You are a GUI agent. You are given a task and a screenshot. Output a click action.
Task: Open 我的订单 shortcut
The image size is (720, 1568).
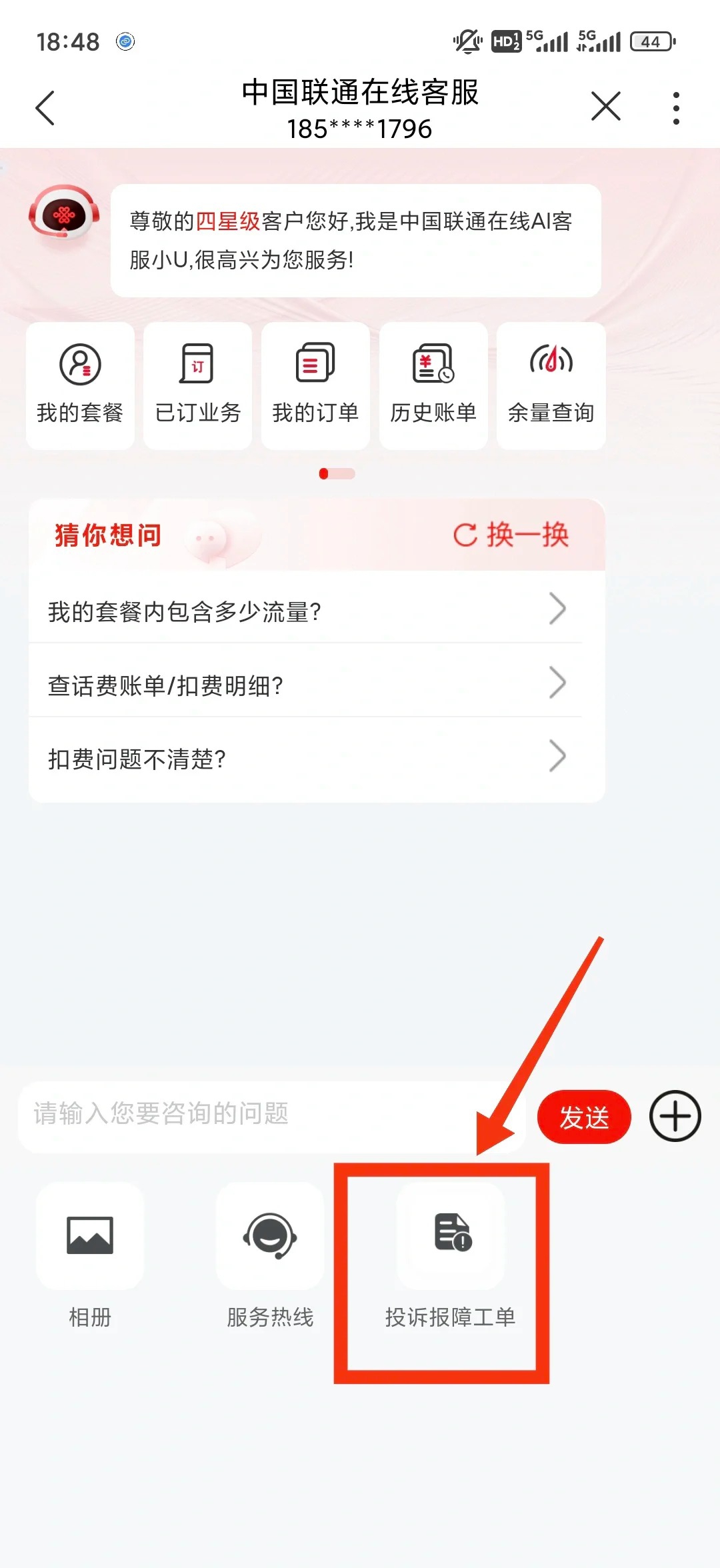pyautogui.click(x=315, y=385)
